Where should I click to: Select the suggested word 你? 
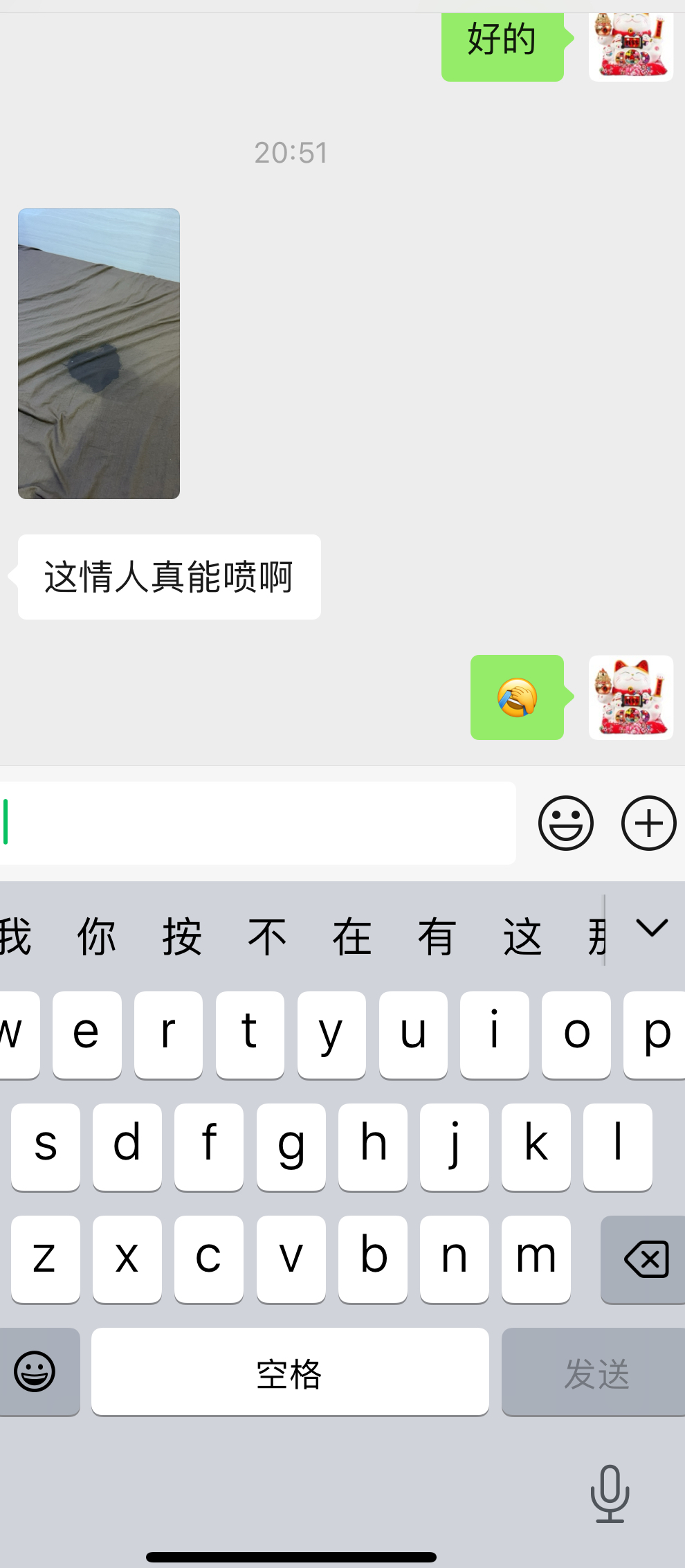point(96,937)
